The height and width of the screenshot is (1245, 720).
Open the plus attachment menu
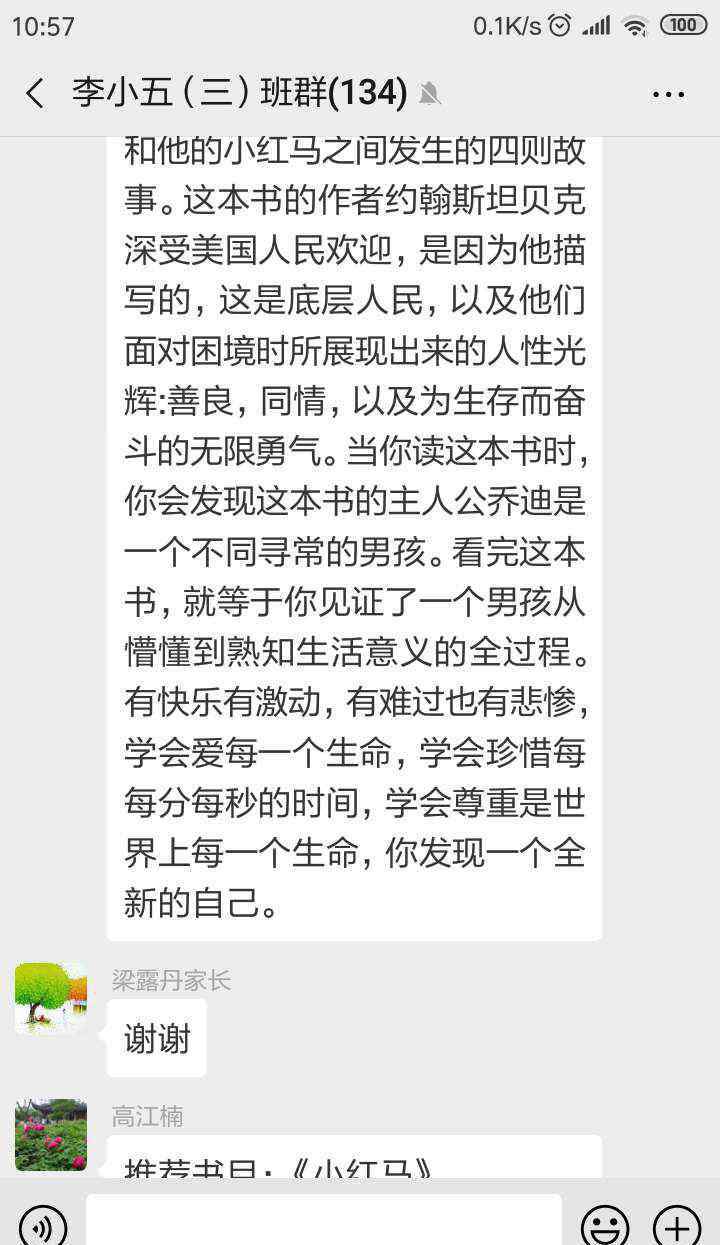pyautogui.click(x=677, y=1225)
